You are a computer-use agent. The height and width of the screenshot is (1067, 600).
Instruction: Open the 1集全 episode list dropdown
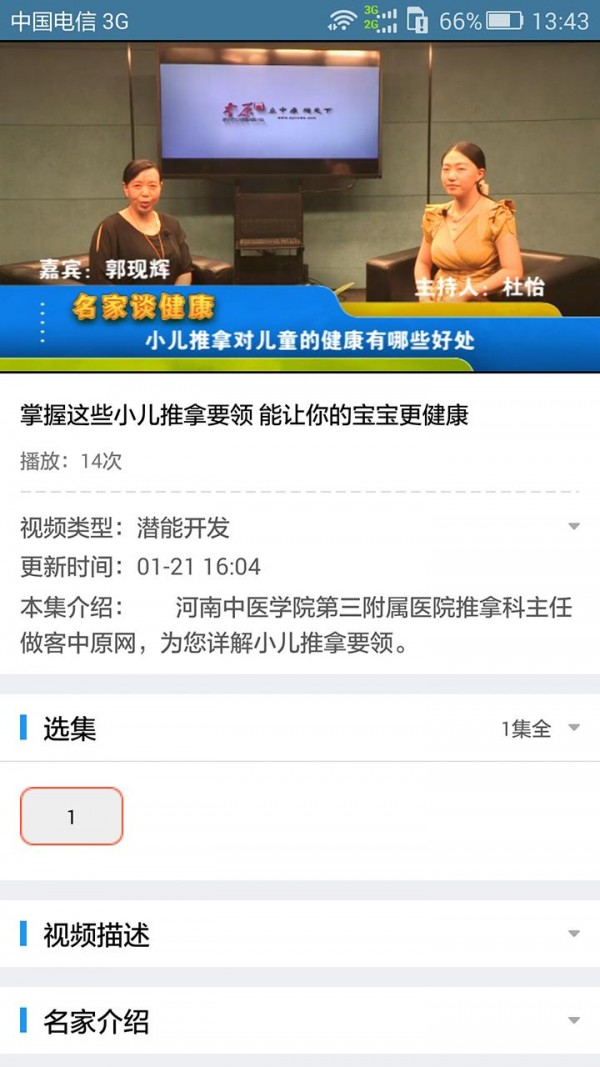pyautogui.click(x=540, y=728)
